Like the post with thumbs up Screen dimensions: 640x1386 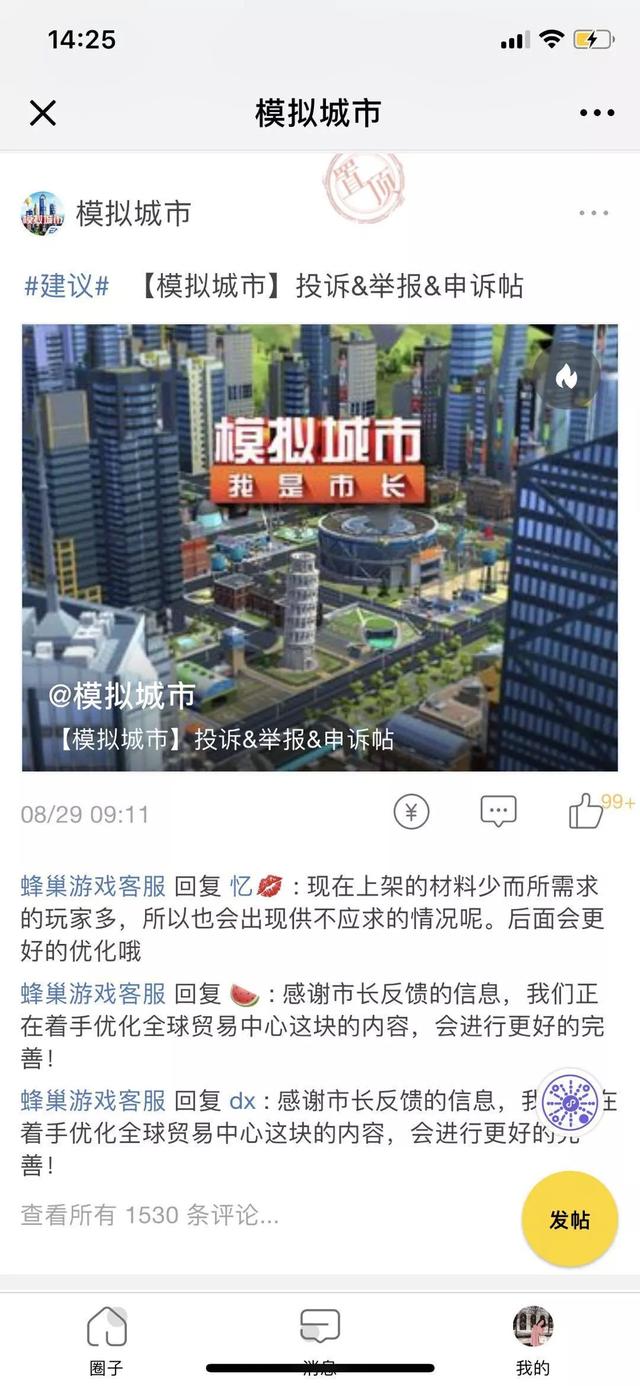586,811
